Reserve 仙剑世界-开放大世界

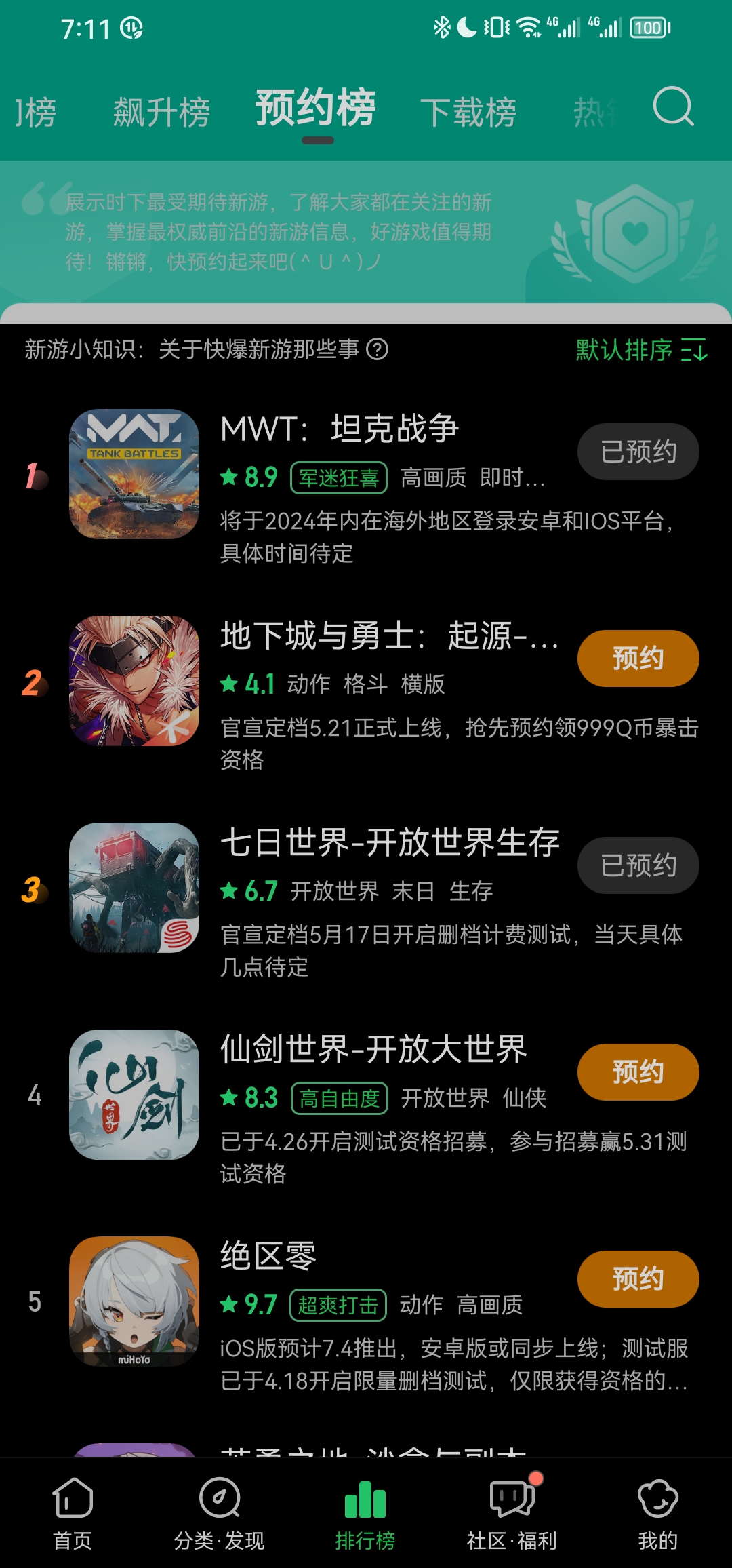click(638, 1072)
